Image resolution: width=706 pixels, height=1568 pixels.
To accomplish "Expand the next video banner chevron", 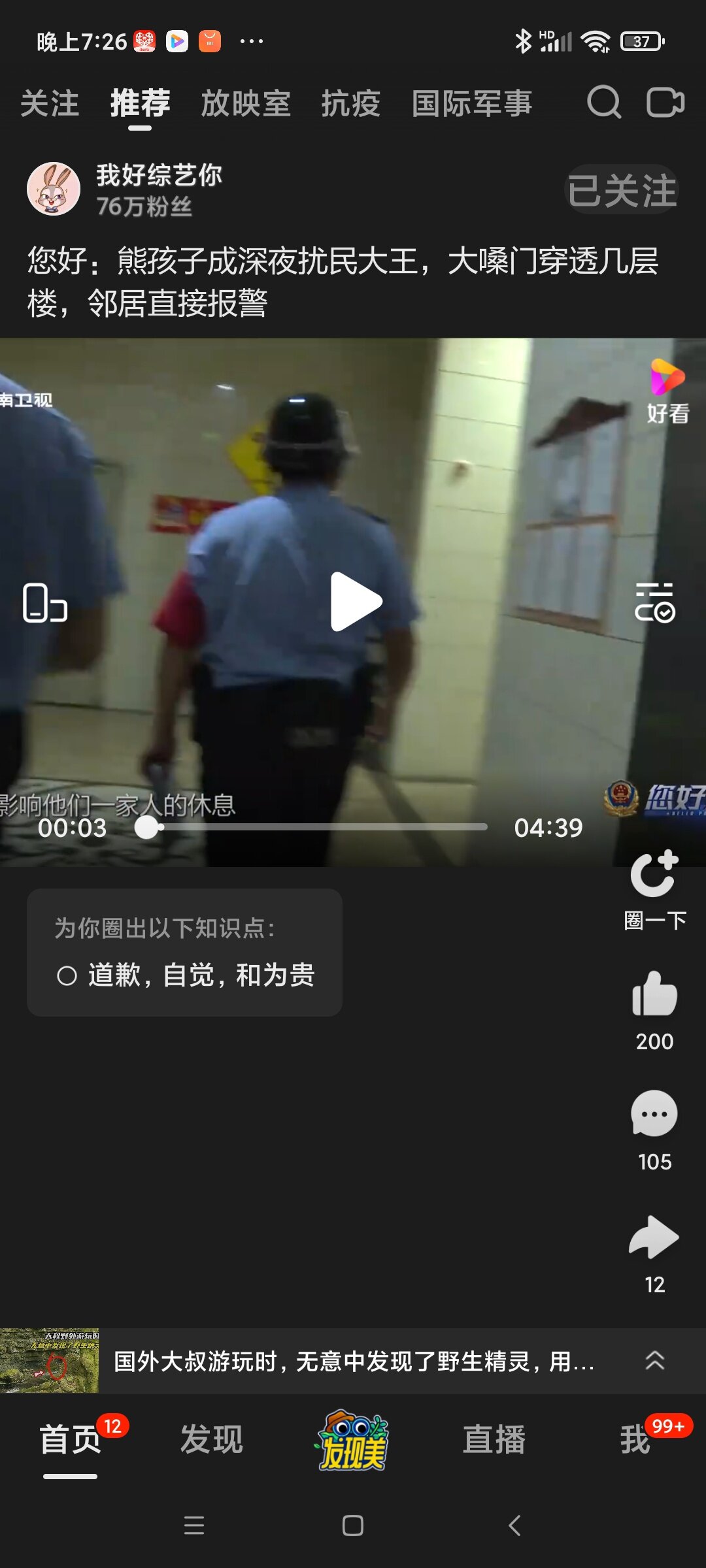I will (655, 1360).
